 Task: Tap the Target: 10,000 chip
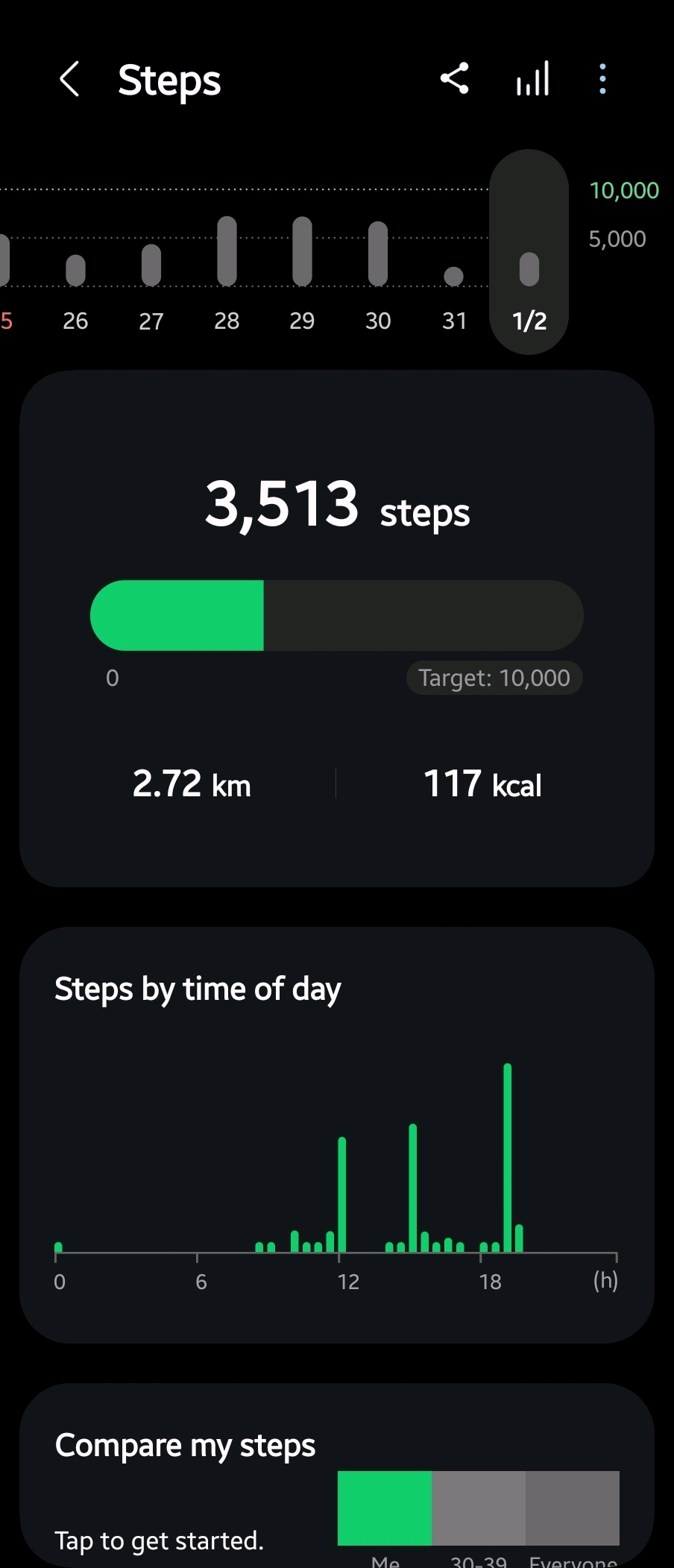tap(494, 678)
